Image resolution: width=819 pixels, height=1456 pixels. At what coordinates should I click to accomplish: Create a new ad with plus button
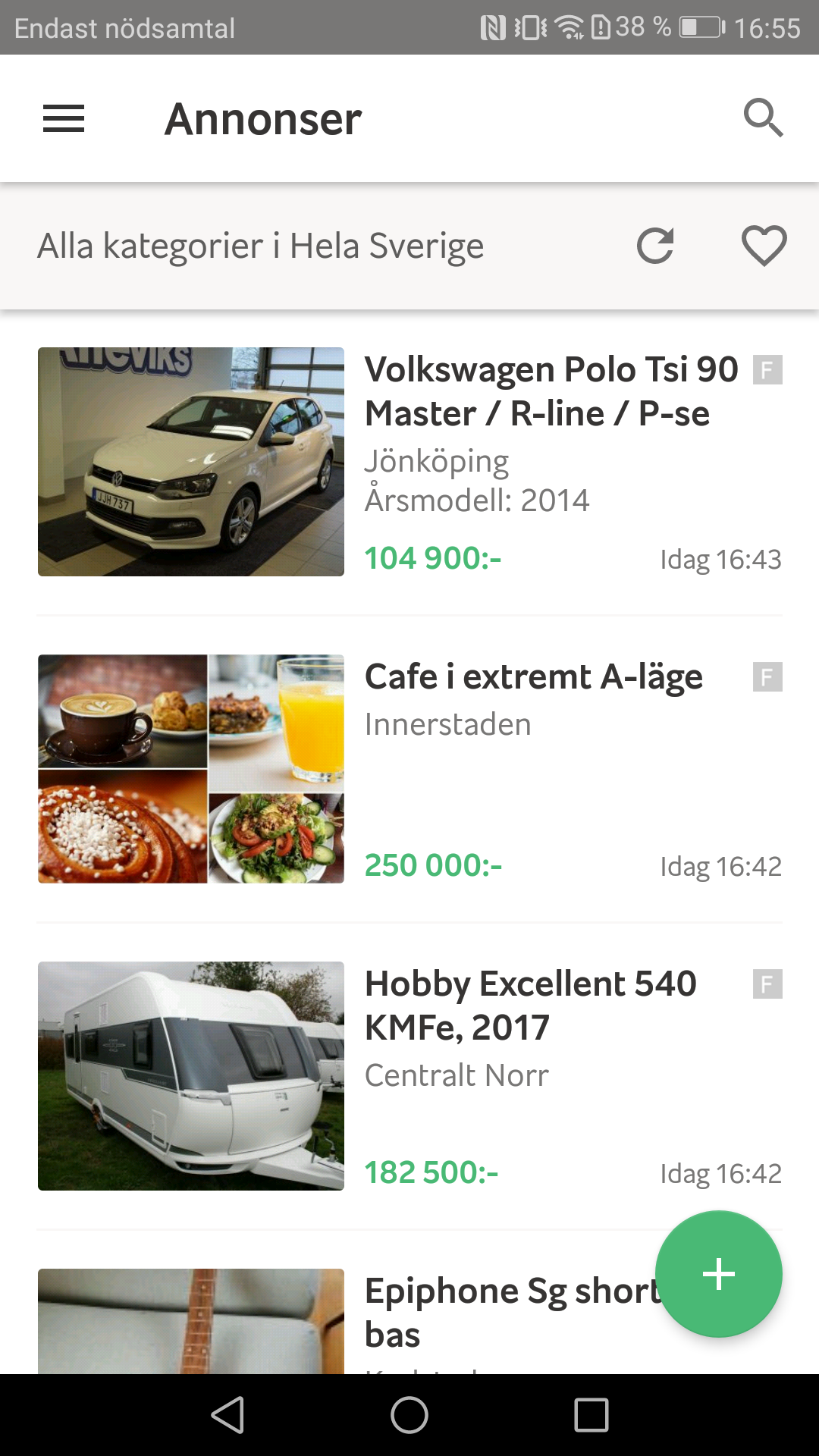point(718,1274)
